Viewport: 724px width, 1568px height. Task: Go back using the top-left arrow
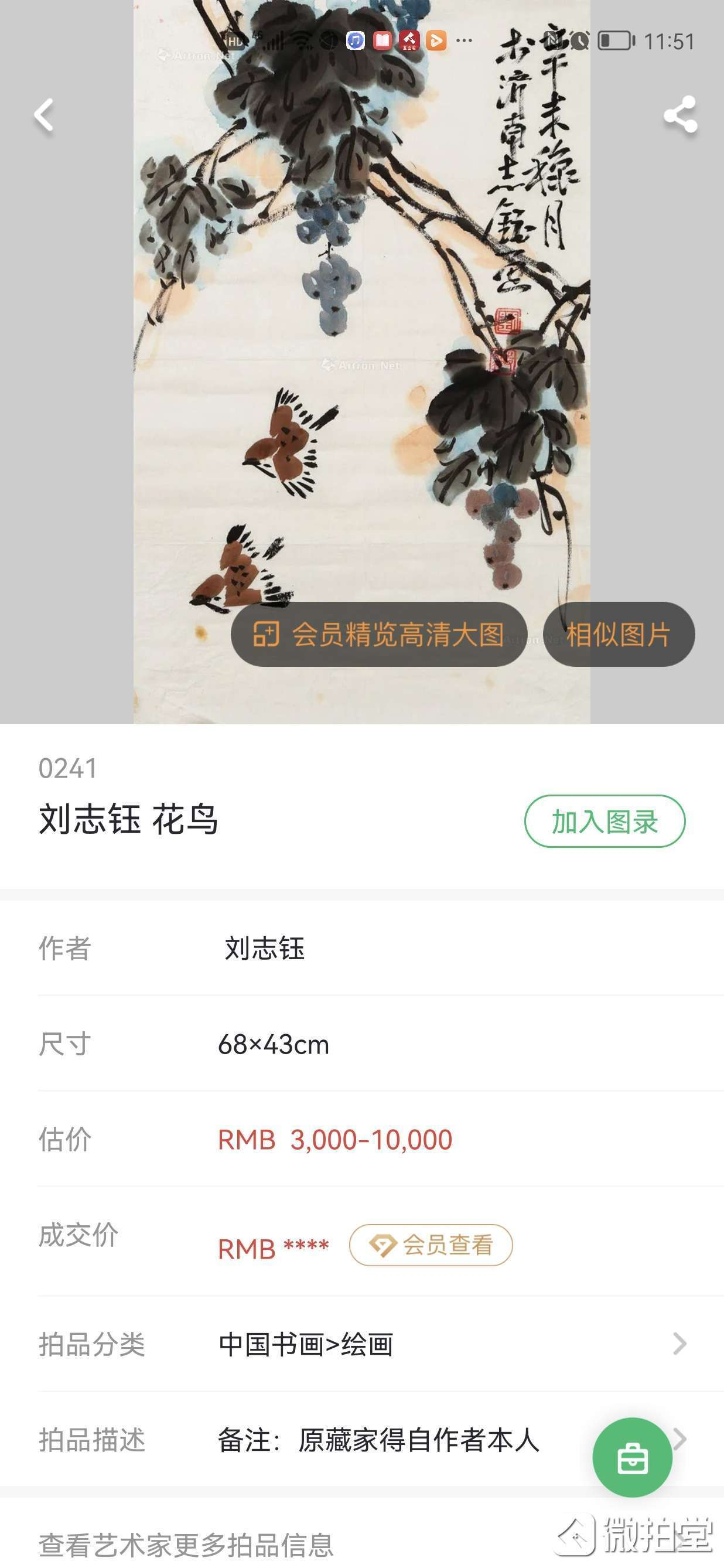pos(44,115)
